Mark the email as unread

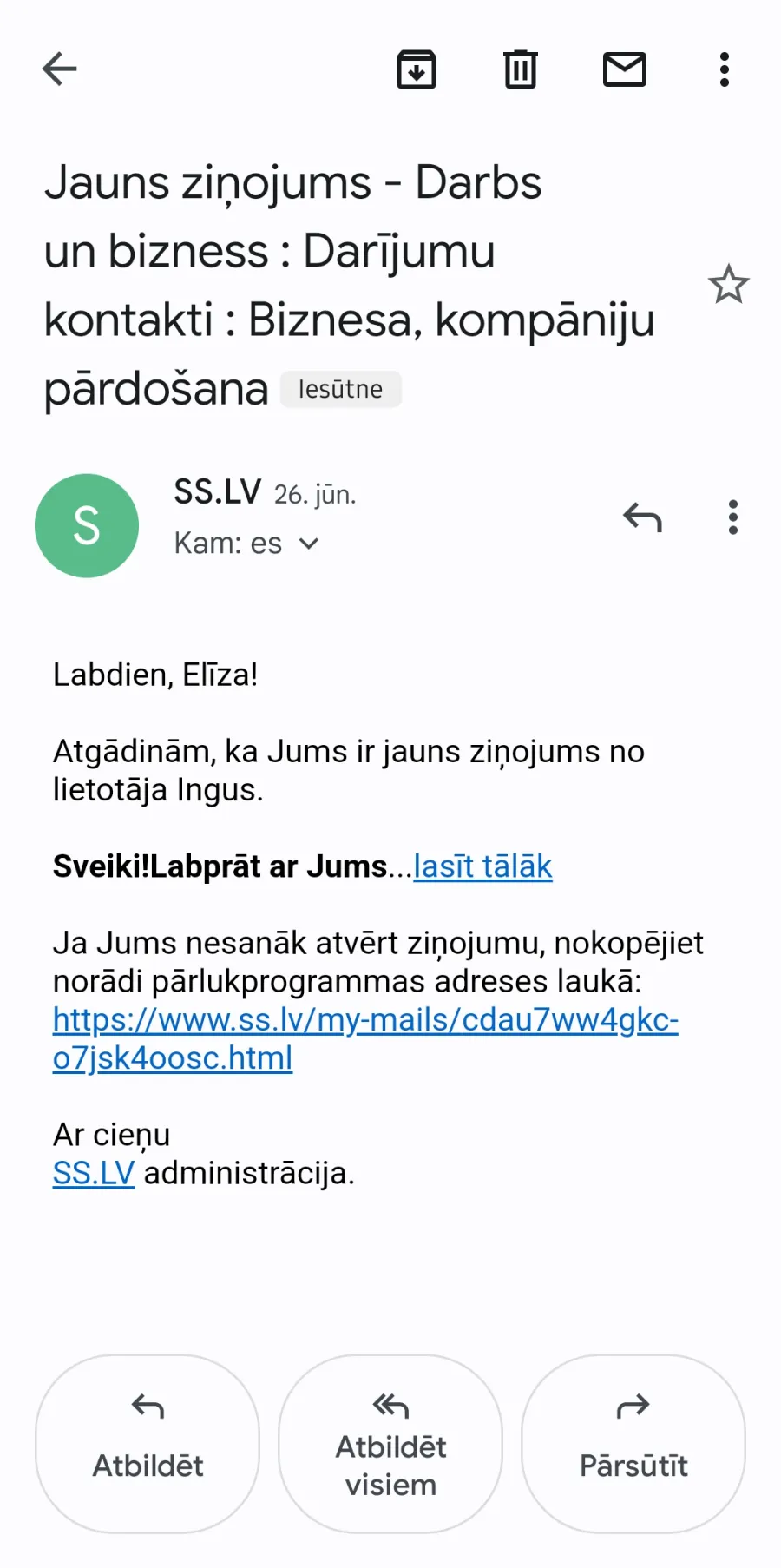coord(625,69)
